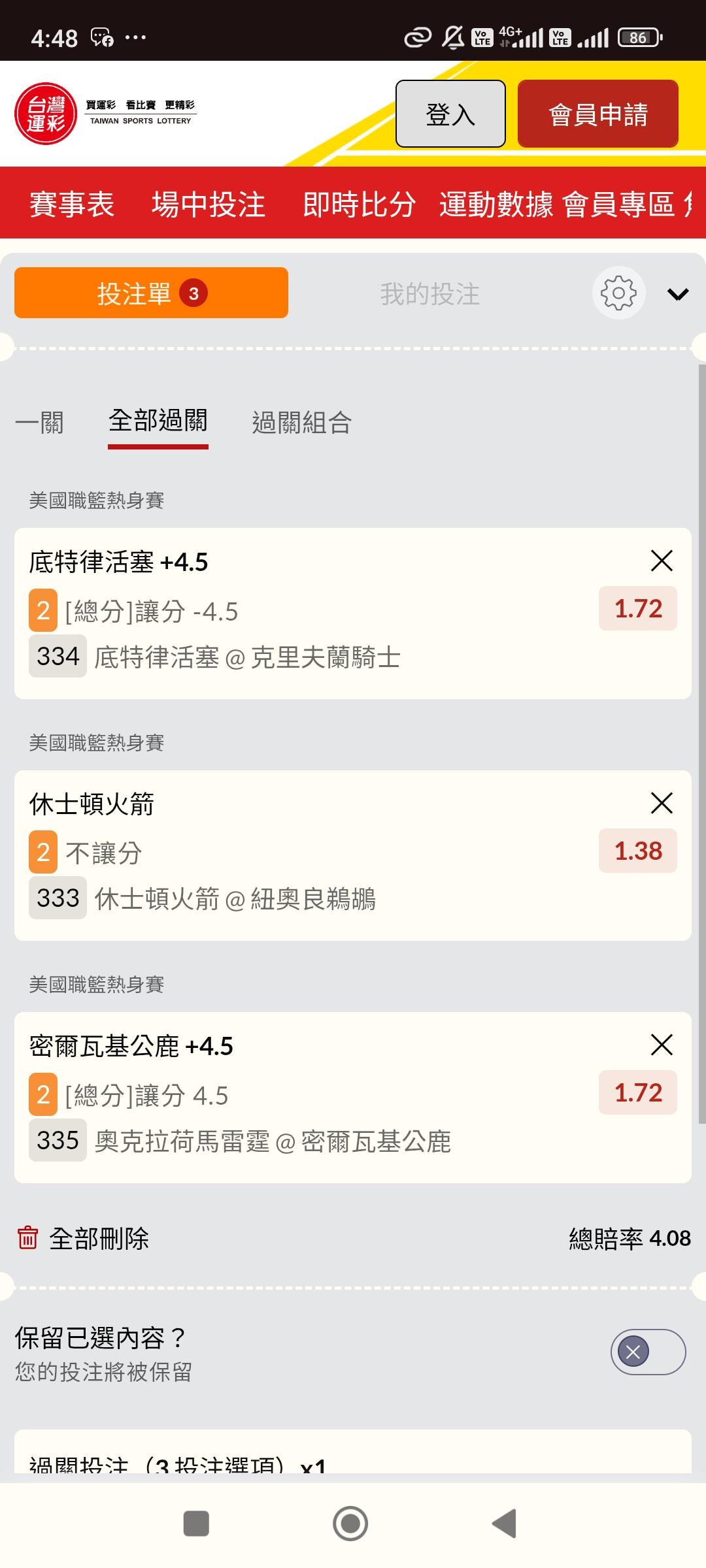The image size is (706, 1568).
Task: Go to 會員專區 member area
Action: [x=618, y=204]
